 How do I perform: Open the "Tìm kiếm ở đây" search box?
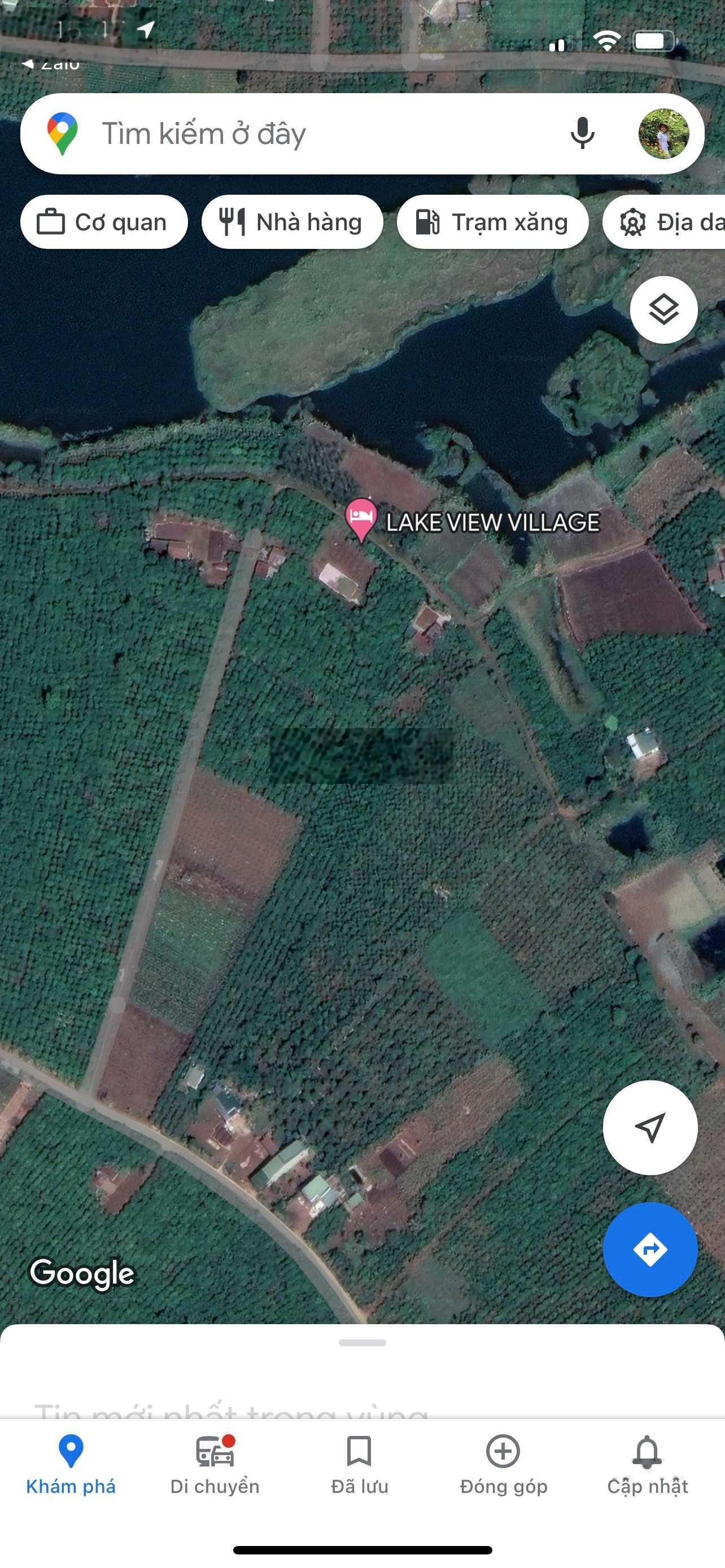pyautogui.click(x=304, y=134)
